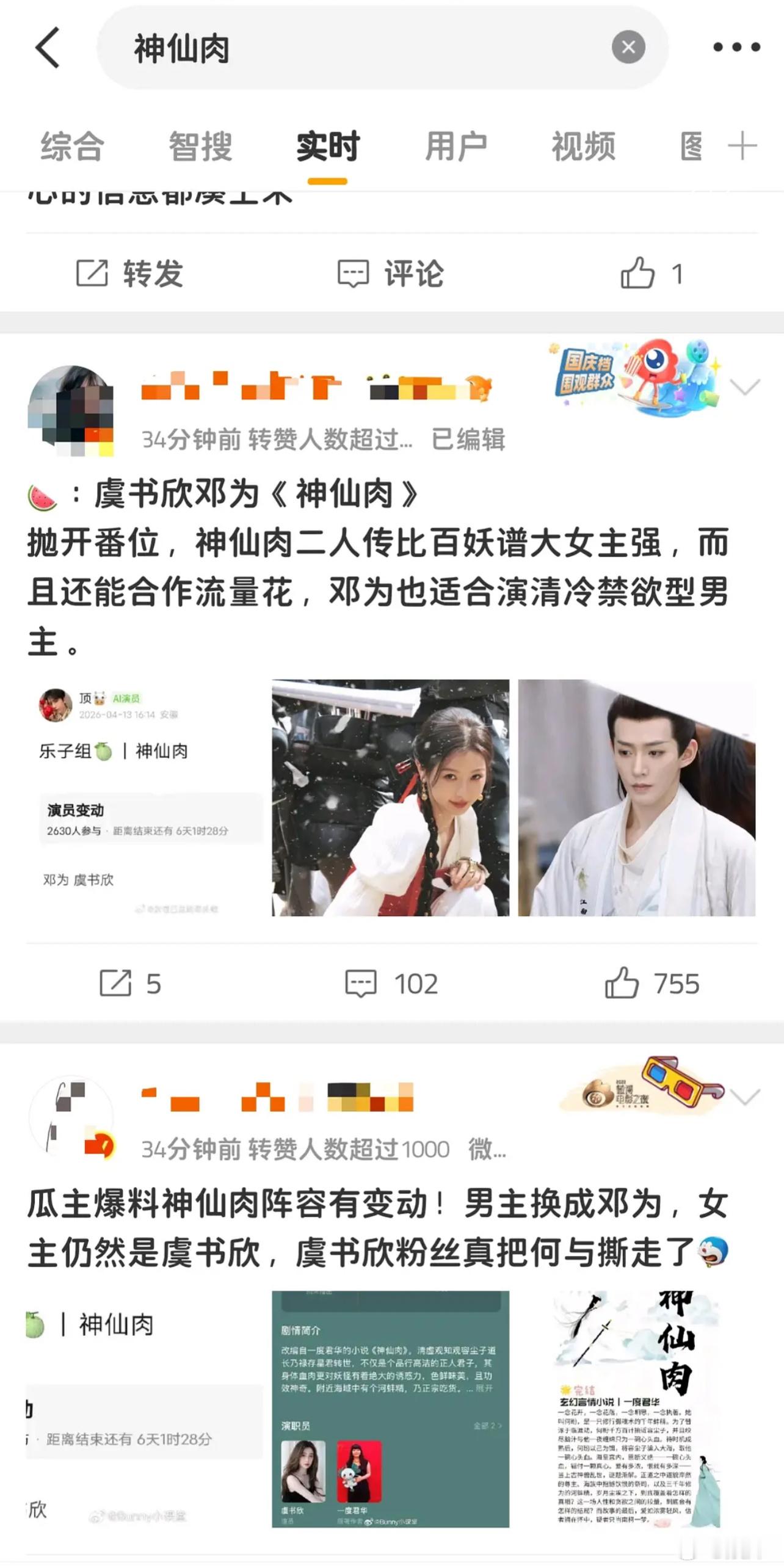Viewport: 784px width, 1568px height.
Task: Switch to the 图片 search tab
Action: [x=691, y=145]
